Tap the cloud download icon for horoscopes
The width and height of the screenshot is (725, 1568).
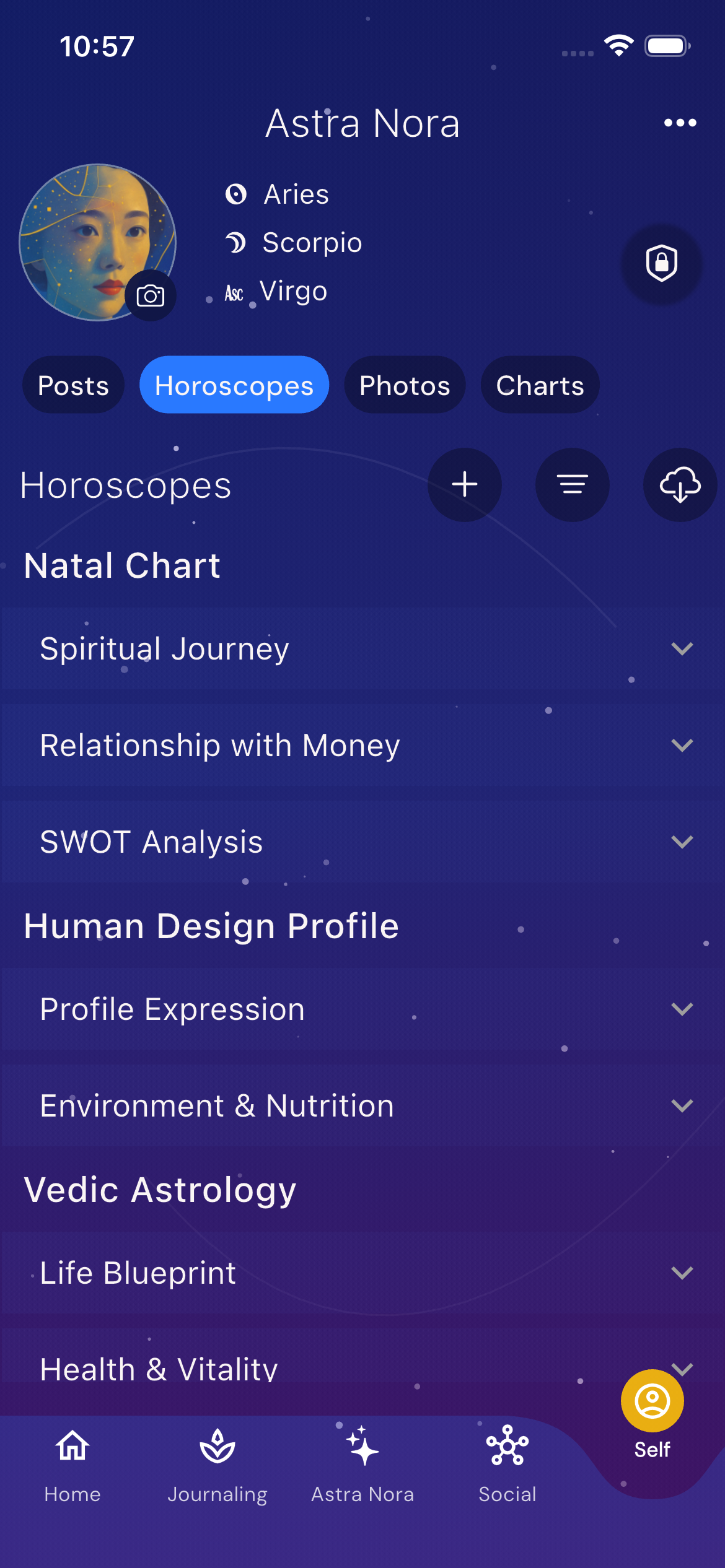click(679, 485)
